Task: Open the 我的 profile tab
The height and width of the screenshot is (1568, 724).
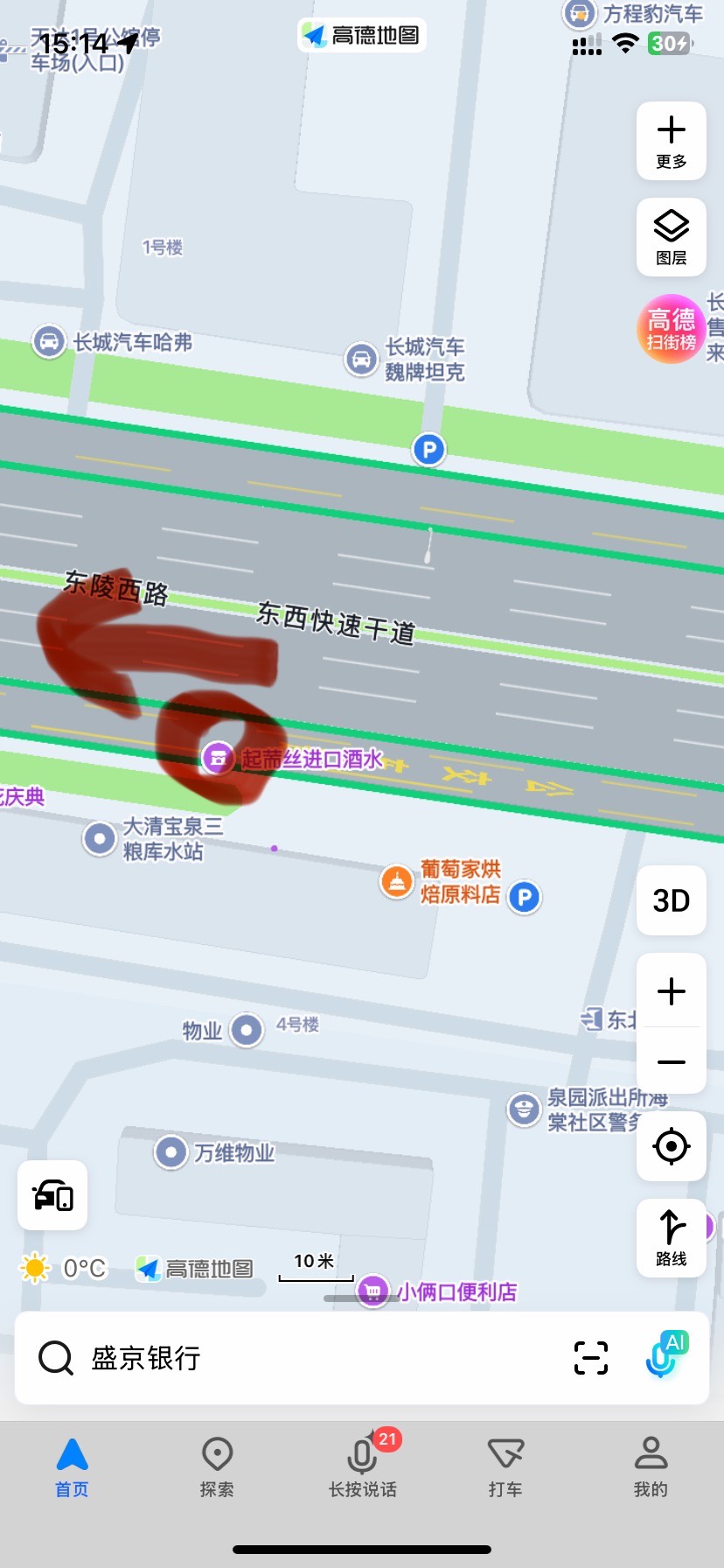Action: click(x=651, y=1466)
